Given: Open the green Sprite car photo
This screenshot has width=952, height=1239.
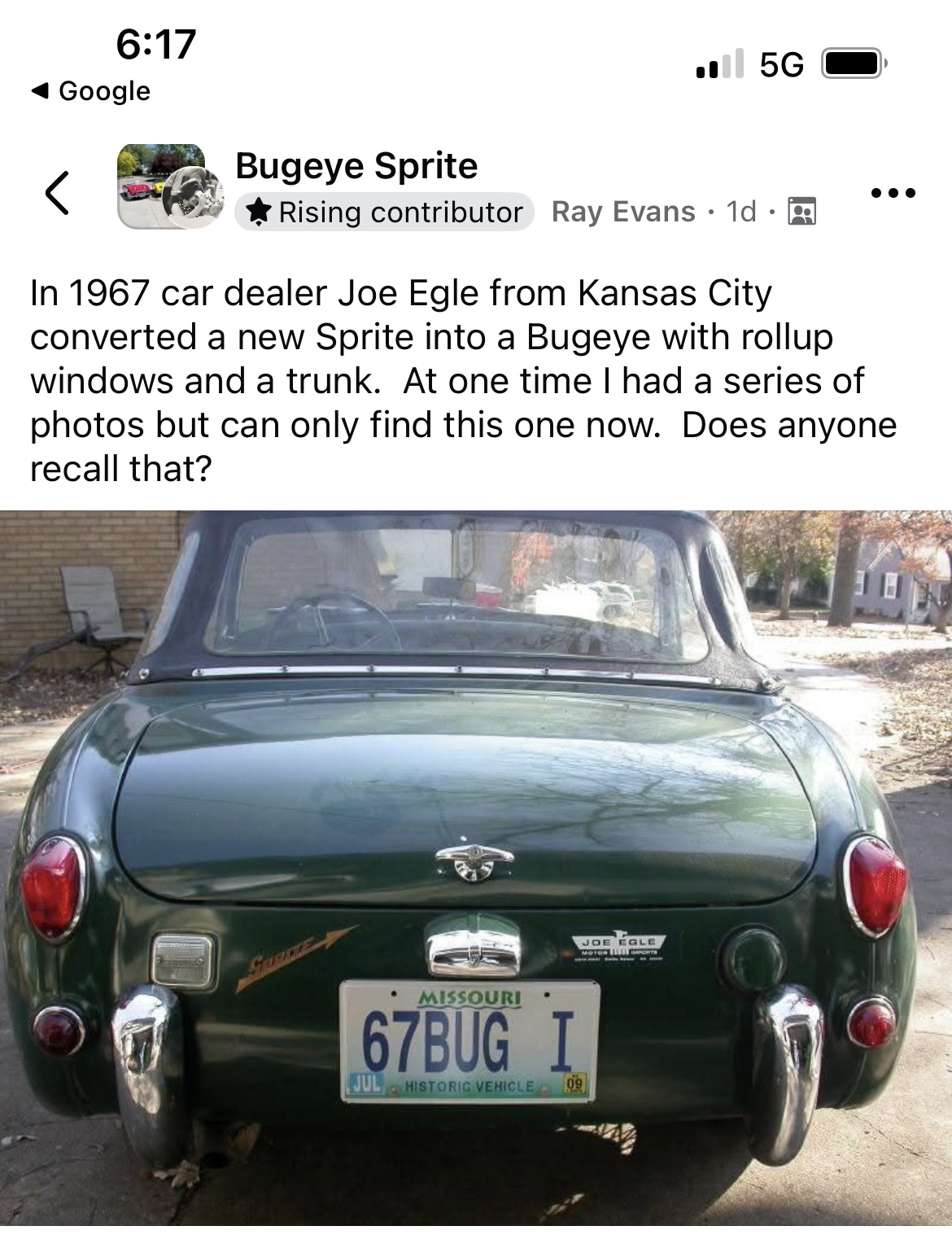Looking at the screenshot, I should 476,867.
